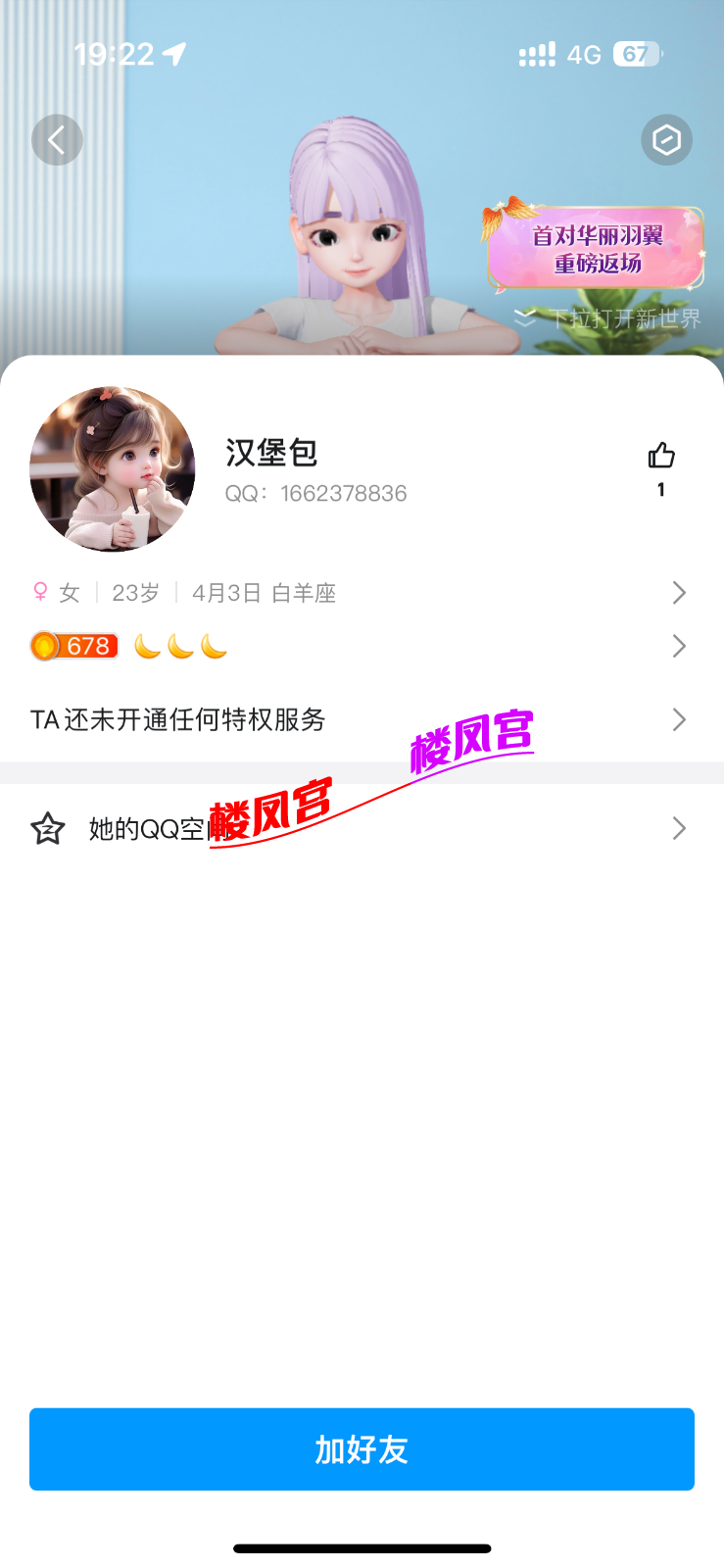View 汉堡包's profile avatar
This screenshot has width=724, height=1568.
tap(113, 469)
